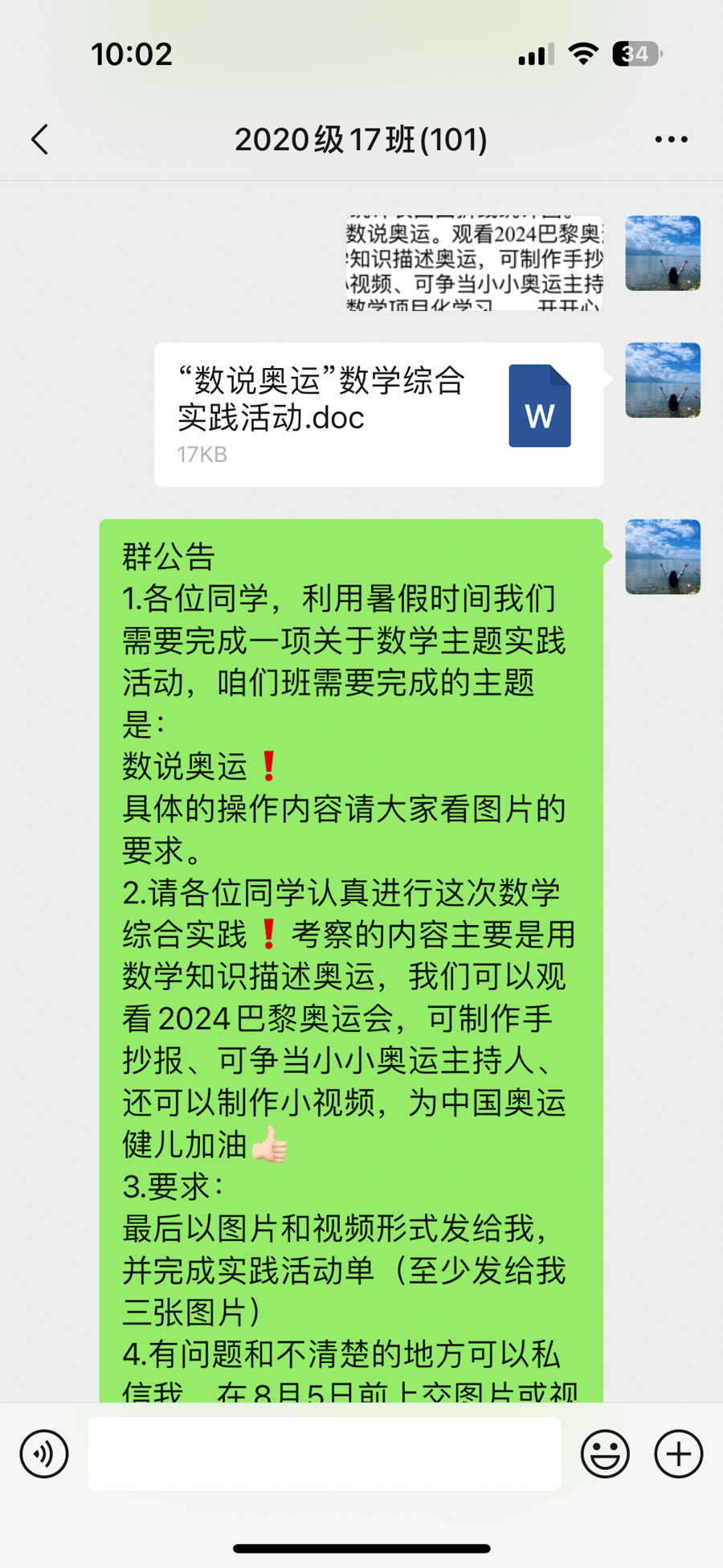723x1568 pixels.
Task: Go back from the 2020级17班 chat
Action: tap(40, 139)
